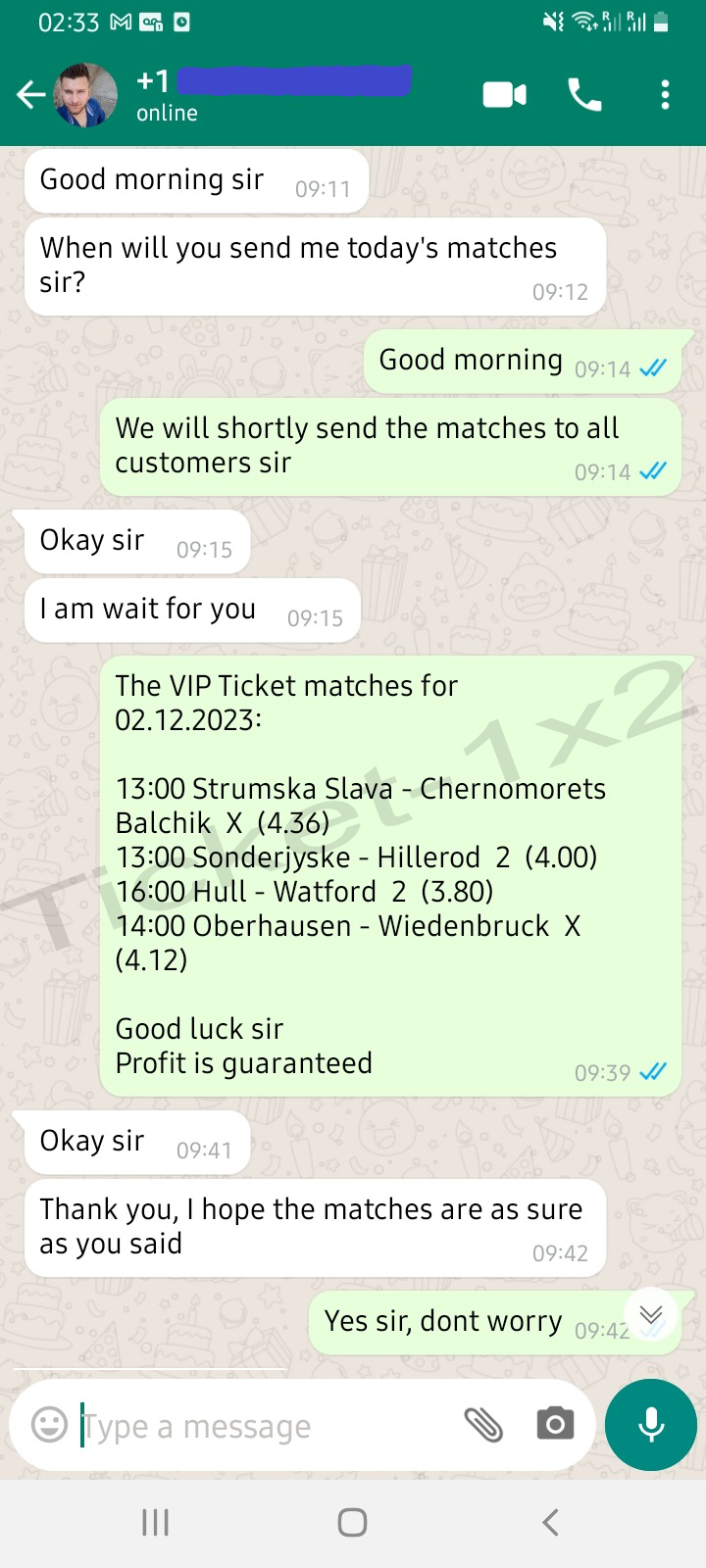The width and height of the screenshot is (706, 1568).
Task: Open the recent apps view
Action: click(x=156, y=1522)
